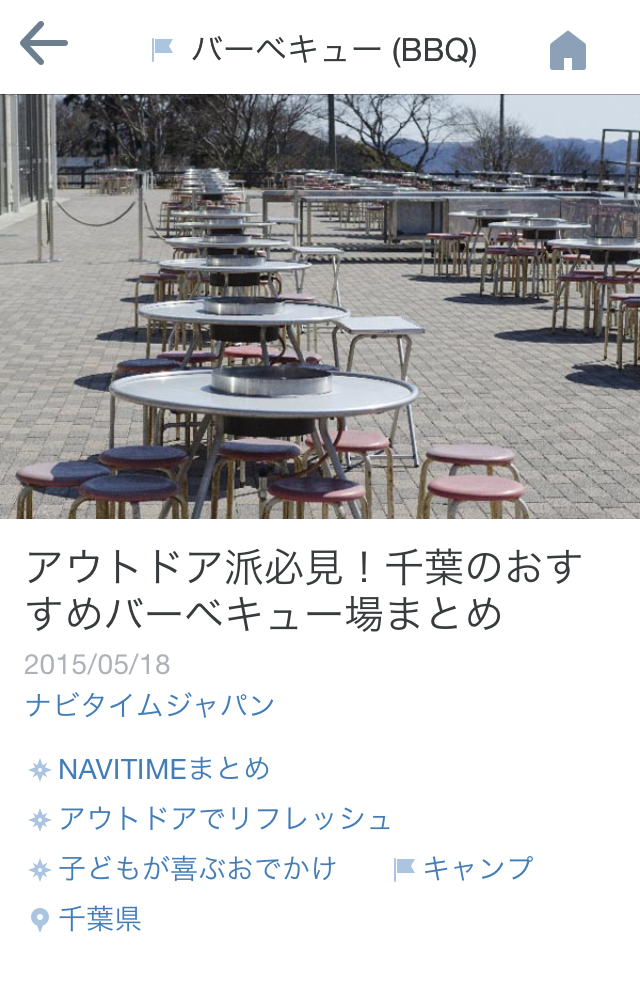The image size is (640, 992).
Task: Select the 千葉県 location link
Action: (99, 918)
